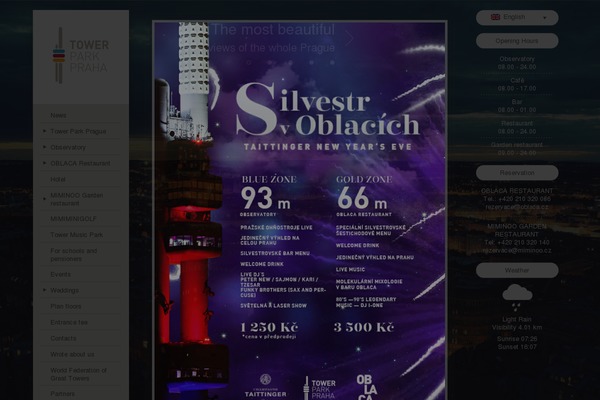Open the Hotel menu item
This screenshot has width=600, height=400.
pos(58,179)
